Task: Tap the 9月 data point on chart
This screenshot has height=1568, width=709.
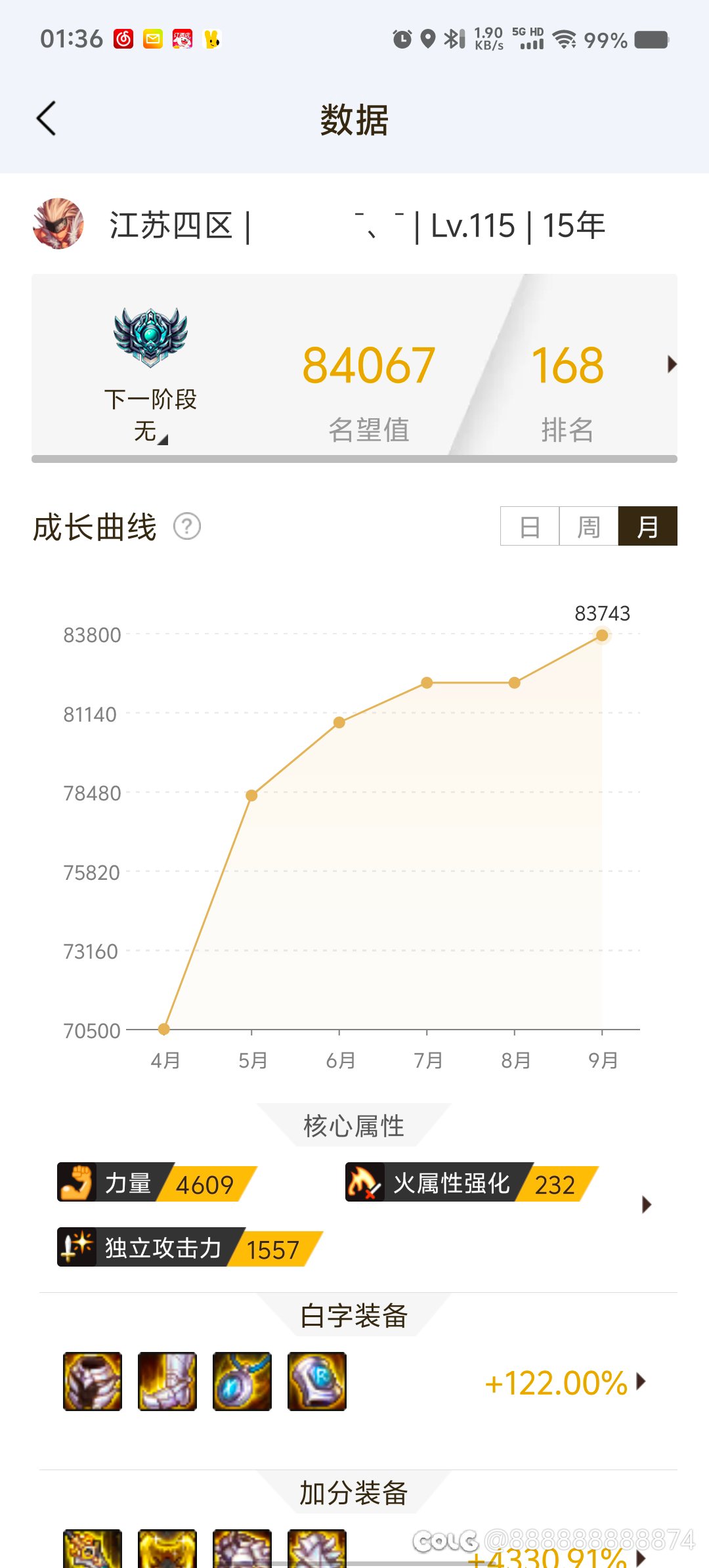Action: pyautogui.click(x=602, y=635)
